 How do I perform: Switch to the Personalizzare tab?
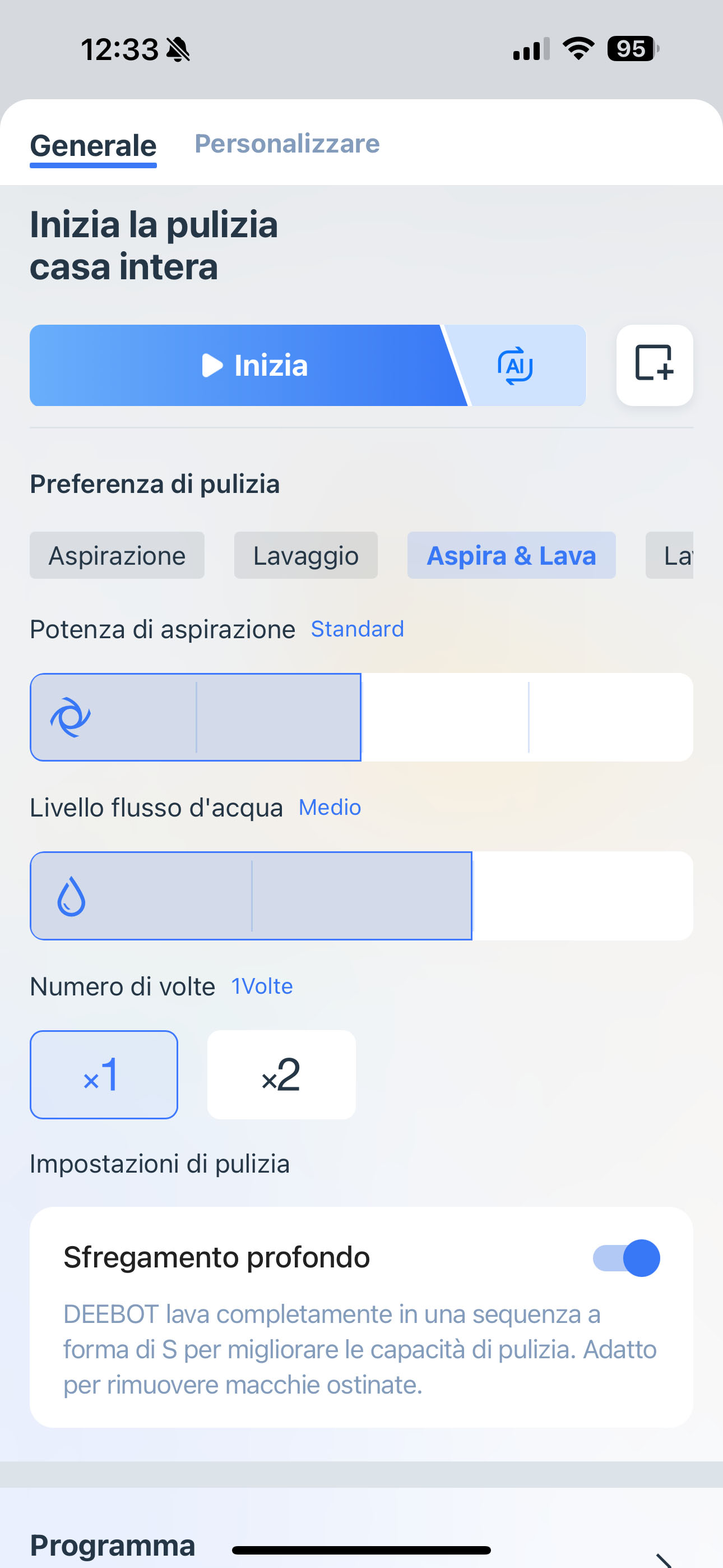[286, 144]
